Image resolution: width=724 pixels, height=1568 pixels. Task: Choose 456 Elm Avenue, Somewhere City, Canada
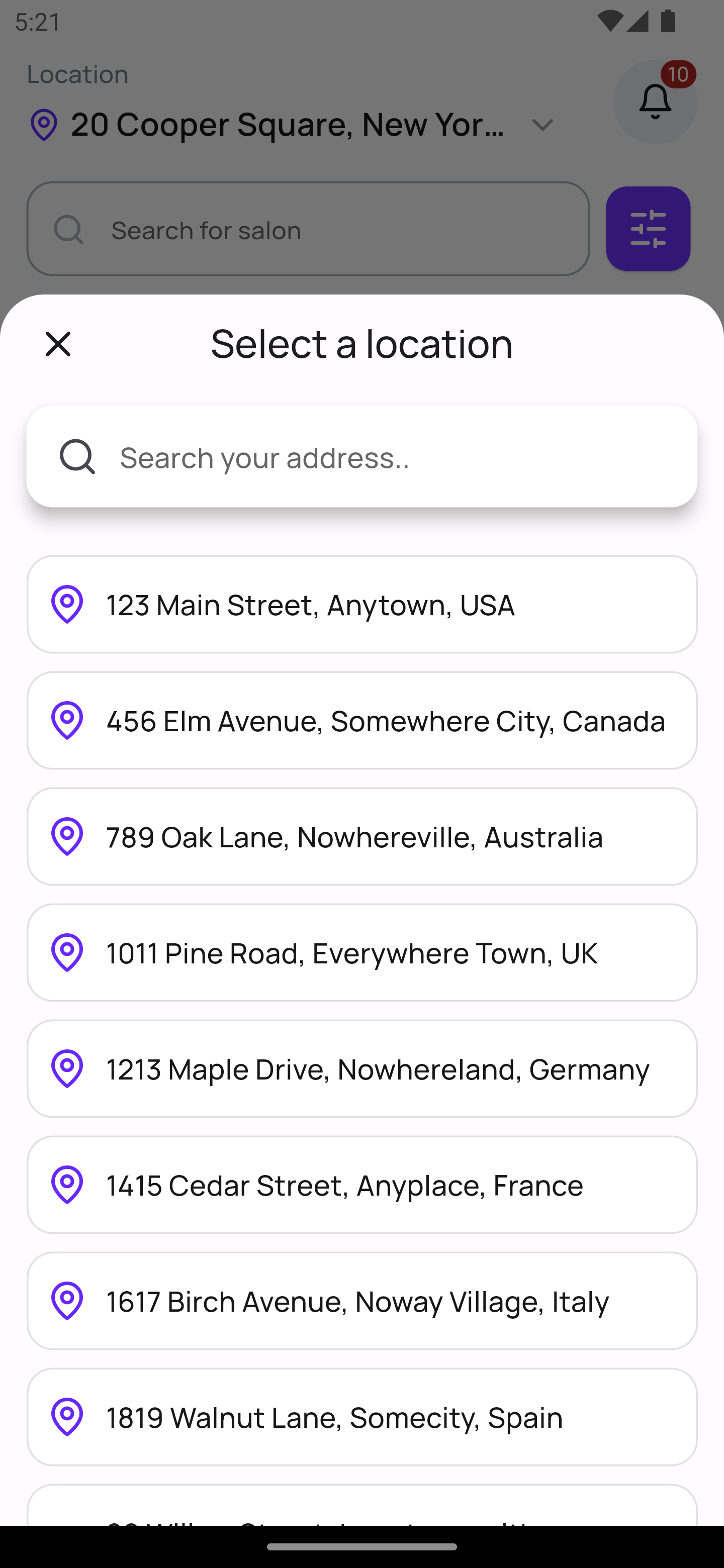[x=361, y=721]
